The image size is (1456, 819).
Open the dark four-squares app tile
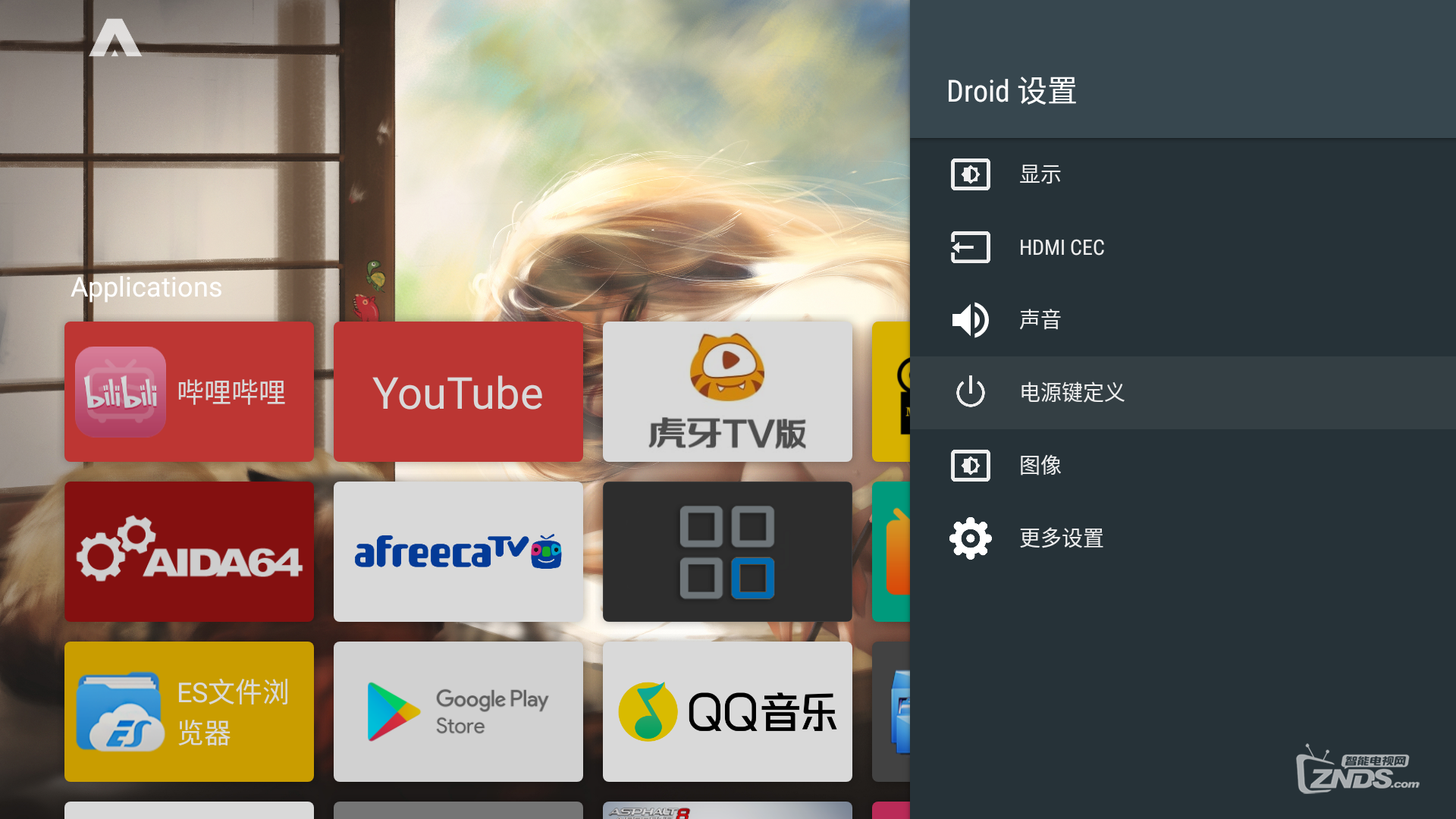pyautogui.click(x=727, y=551)
